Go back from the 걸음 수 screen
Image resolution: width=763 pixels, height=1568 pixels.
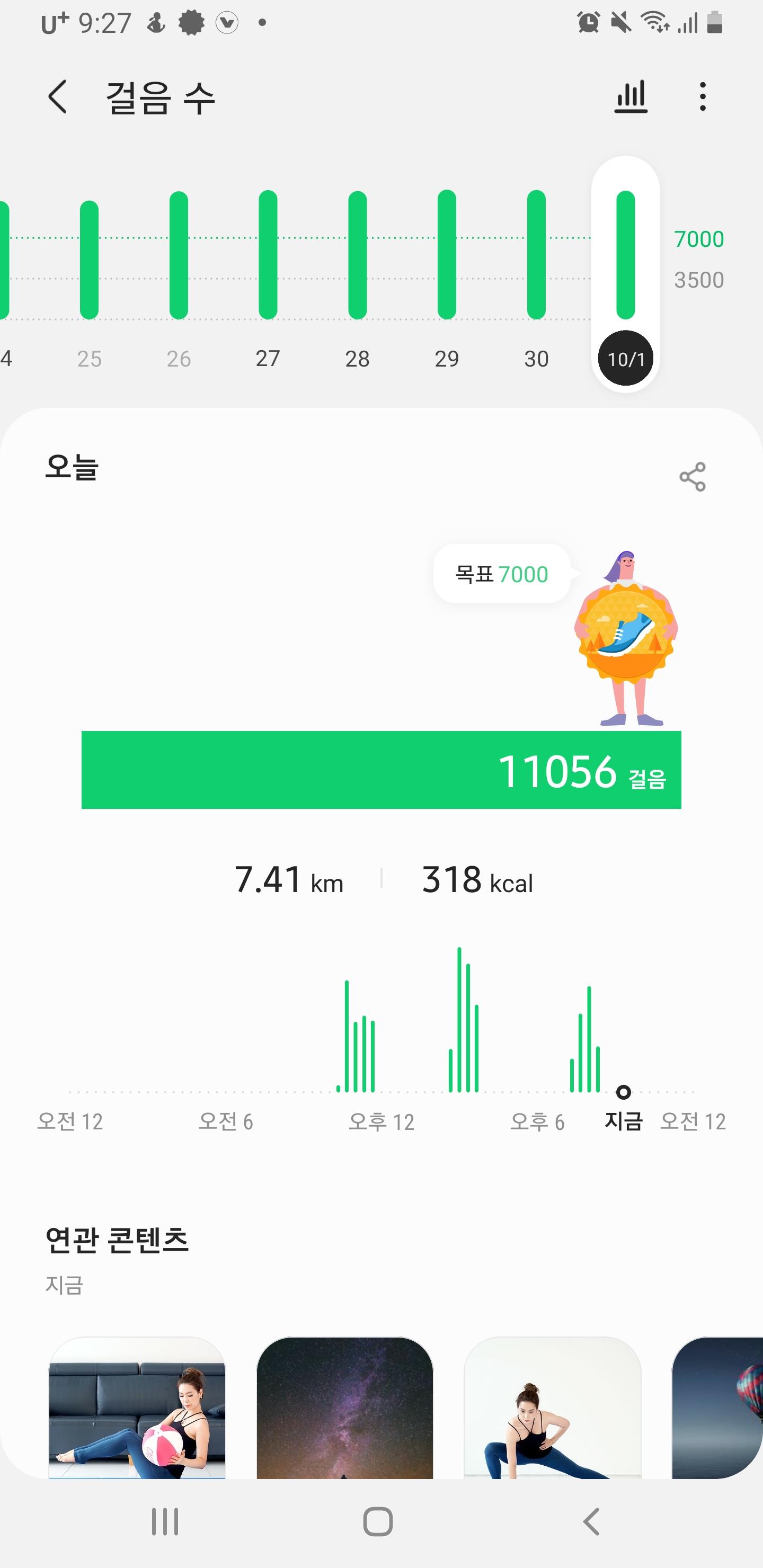[x=58, y=97]
